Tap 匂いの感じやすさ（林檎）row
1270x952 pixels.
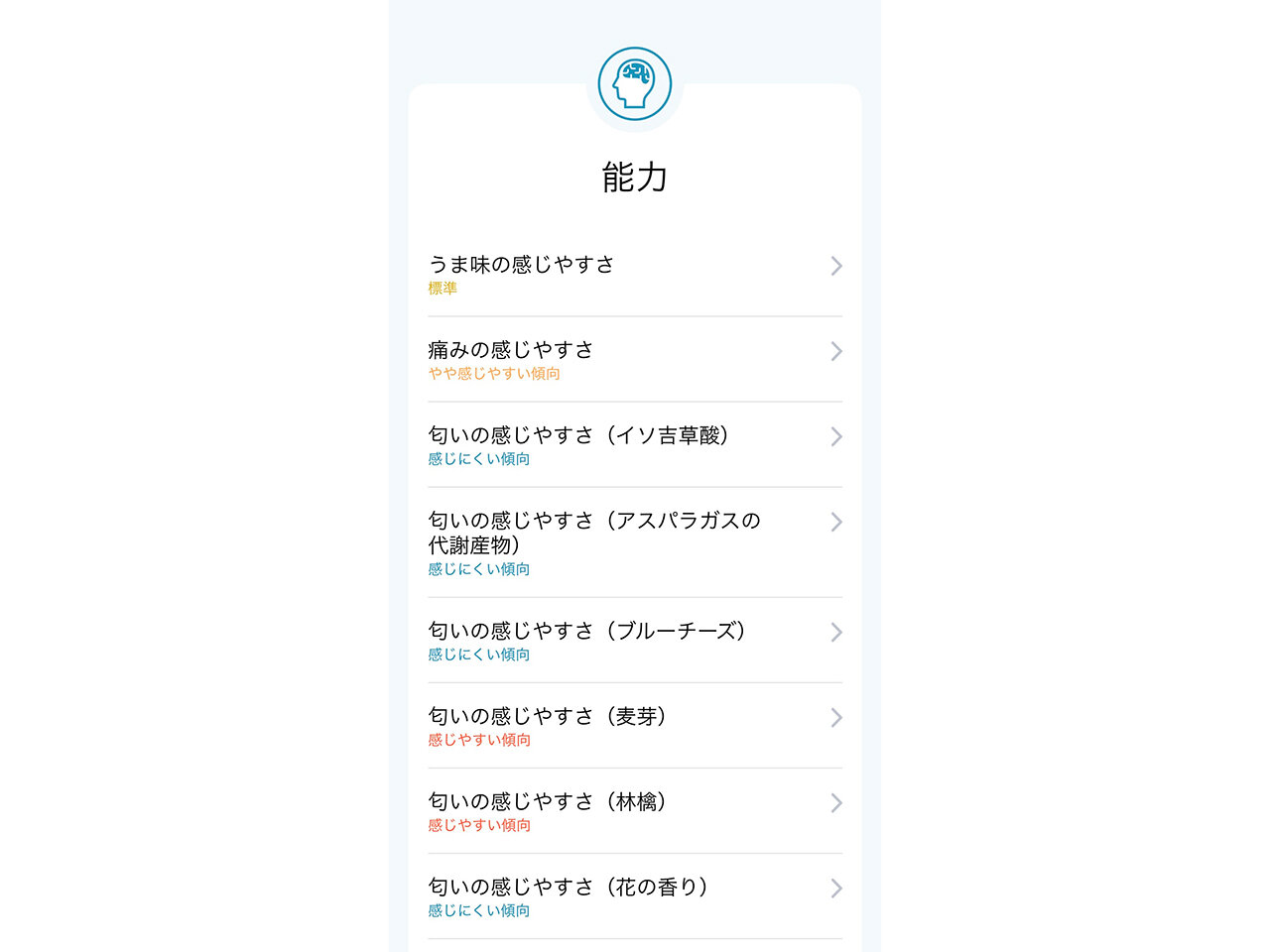point(634,810)
